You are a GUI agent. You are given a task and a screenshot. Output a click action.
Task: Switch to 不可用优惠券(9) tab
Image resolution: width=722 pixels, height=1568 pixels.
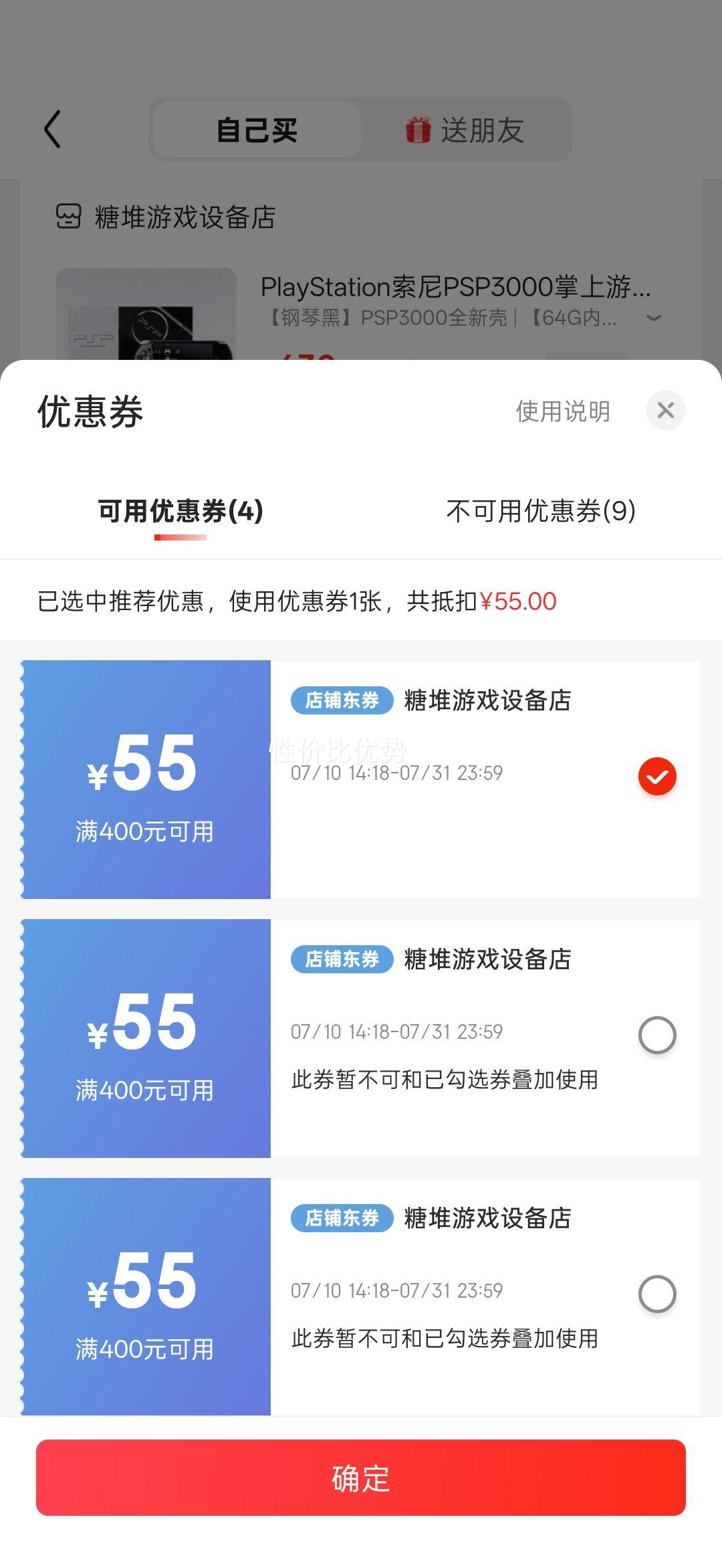(541, 511)
